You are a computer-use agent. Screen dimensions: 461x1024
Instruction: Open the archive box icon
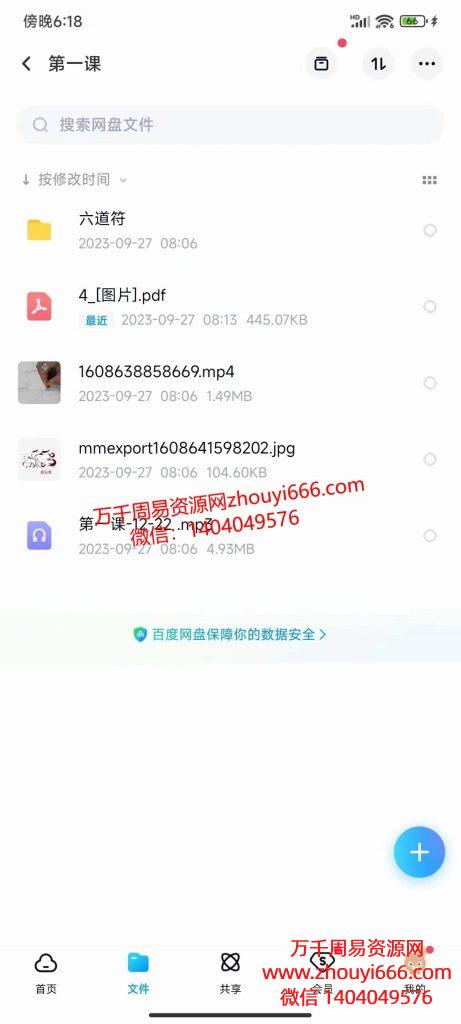(x=321, y=64)
